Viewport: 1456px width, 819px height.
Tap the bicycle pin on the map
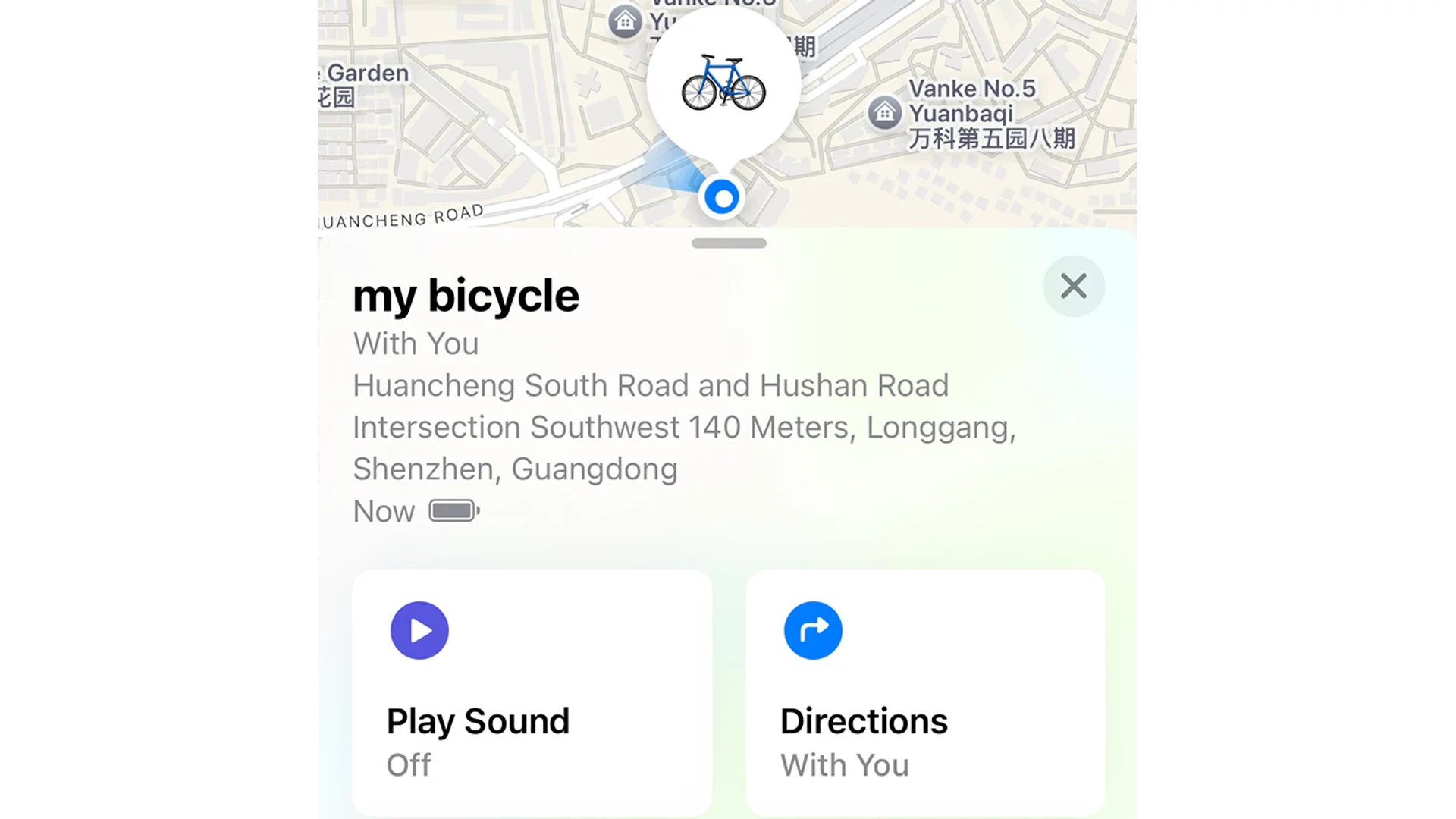pyautogui.click(x=723, y=83)
